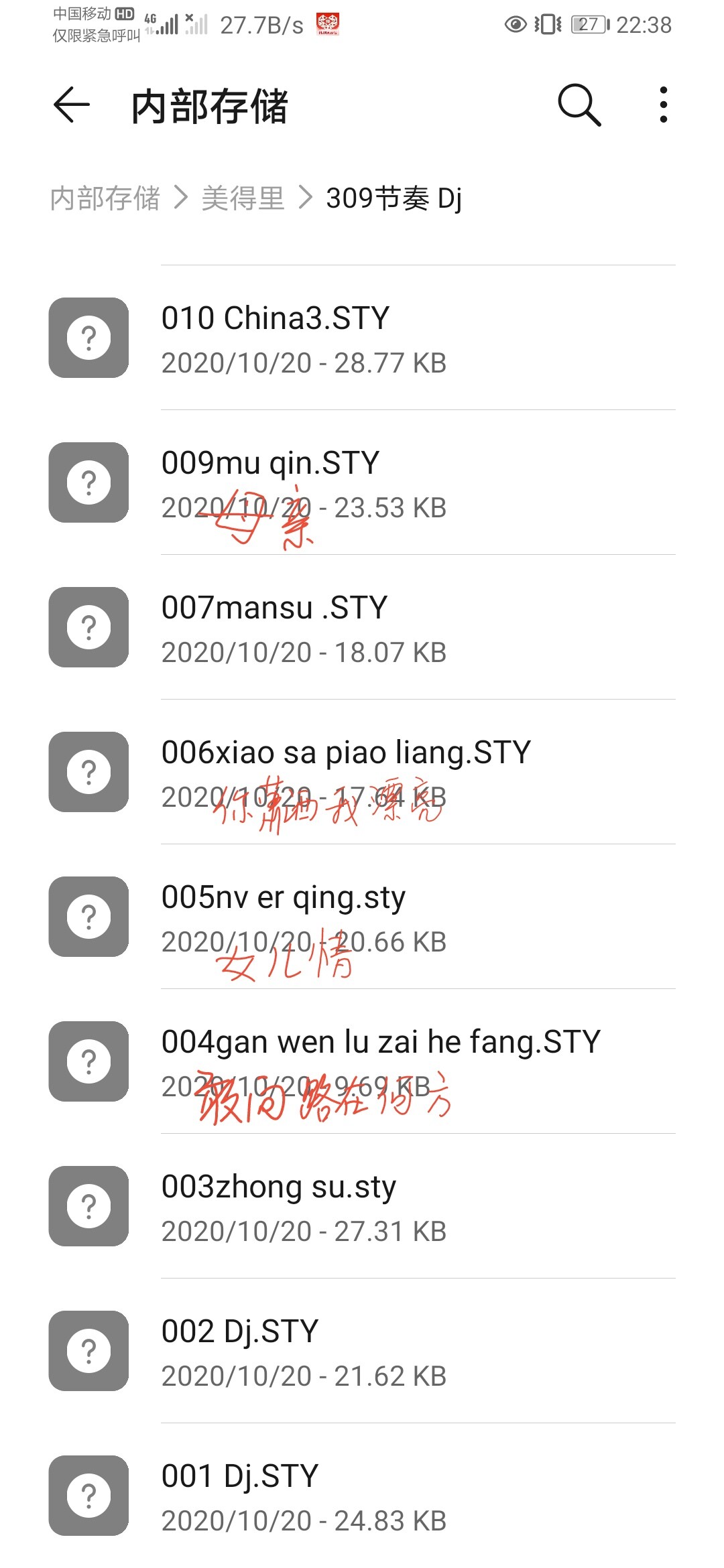Select the 007mansu .STY file

click(362, 627)
